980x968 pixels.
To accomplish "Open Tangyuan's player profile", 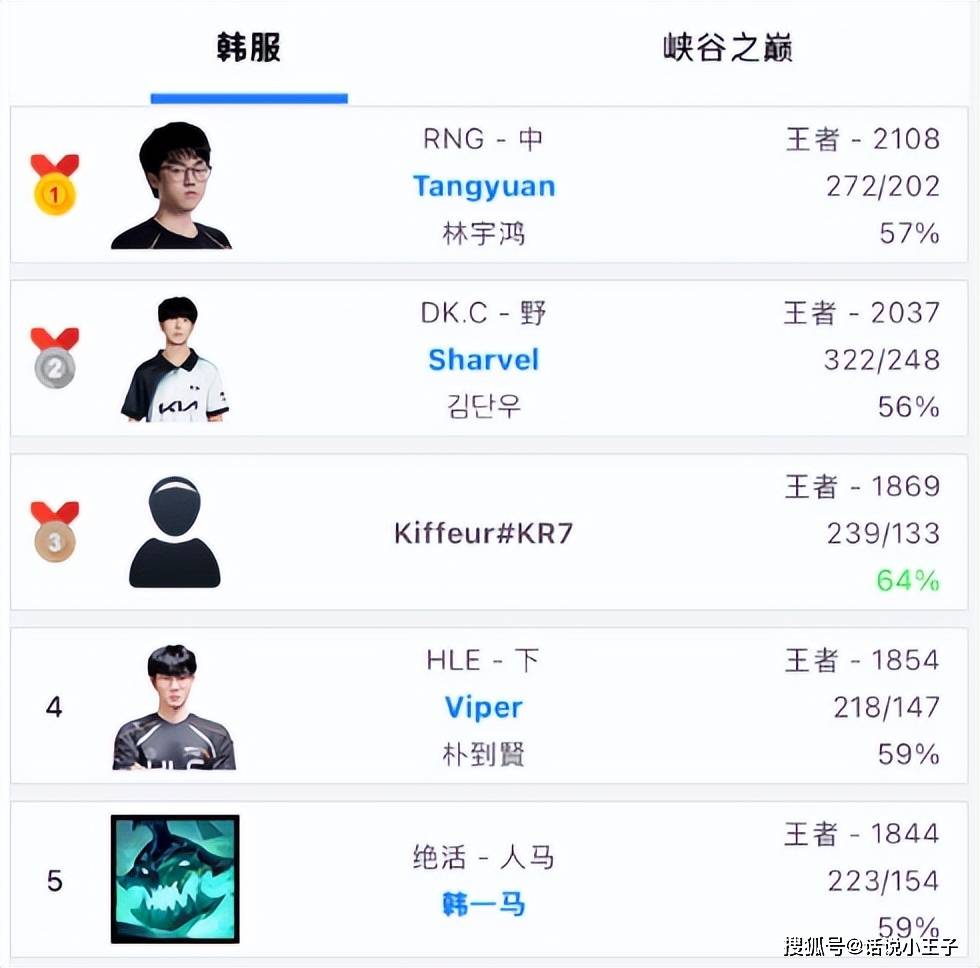I will 484,186.
